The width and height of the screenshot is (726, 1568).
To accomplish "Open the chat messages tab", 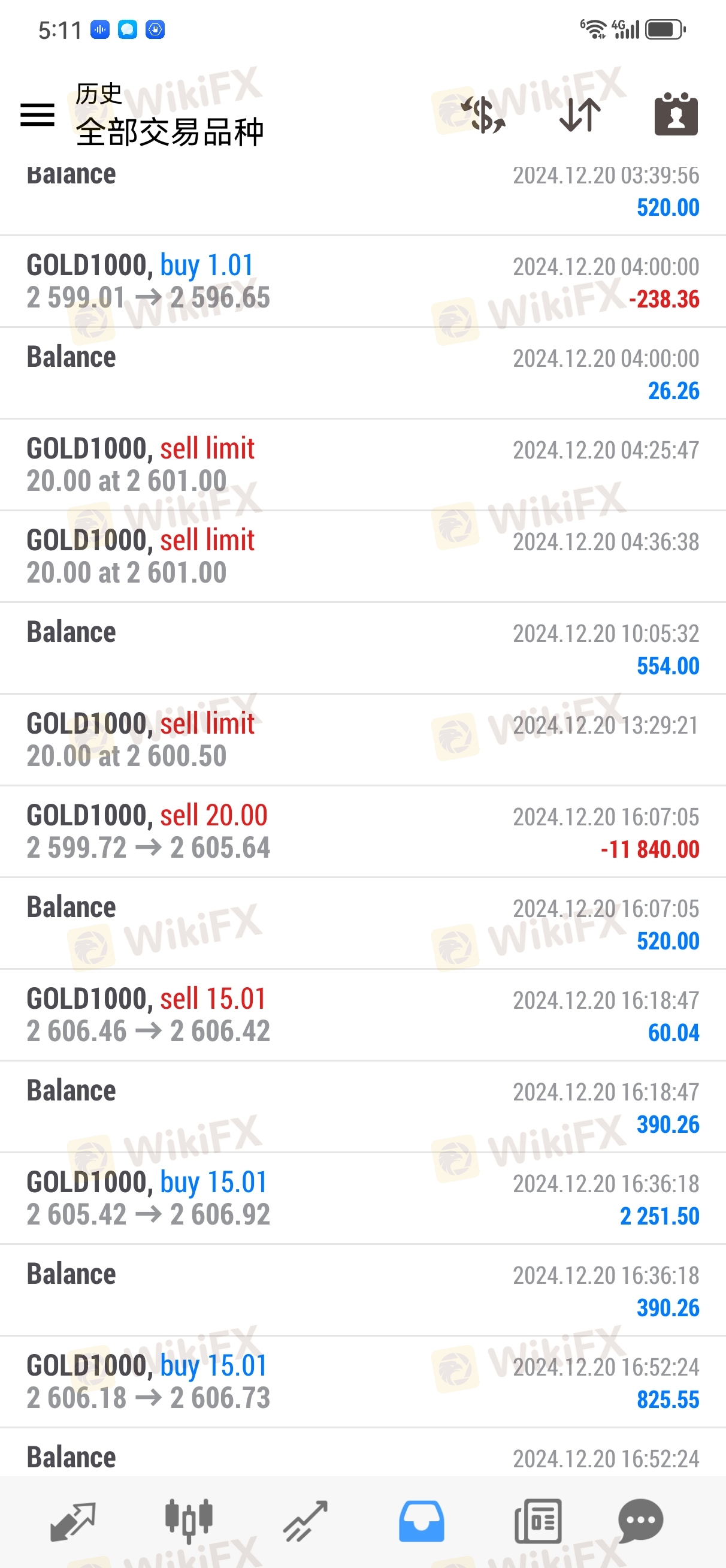I will coord(640,1521).
